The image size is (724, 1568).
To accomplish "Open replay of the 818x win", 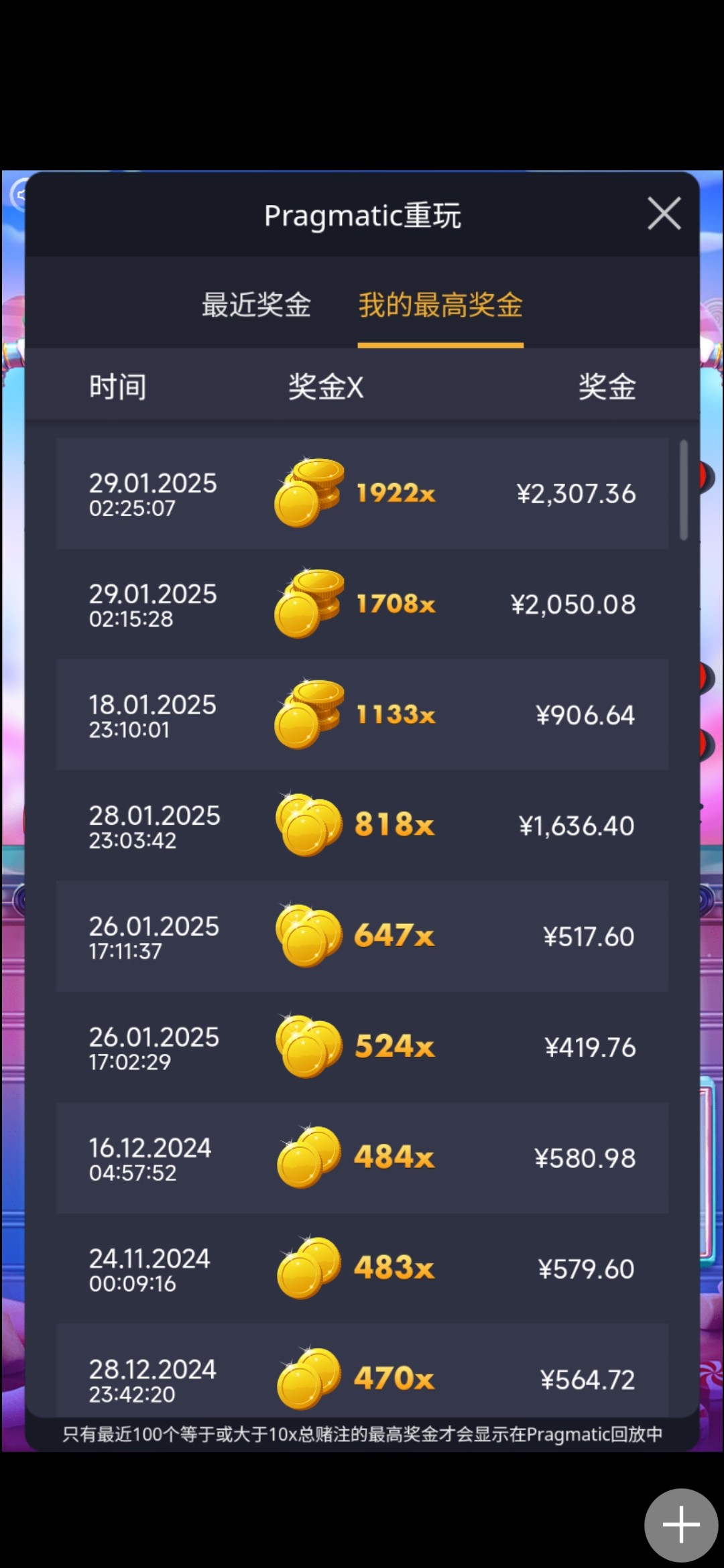I will pyautogui.click(x=362, y=826).
